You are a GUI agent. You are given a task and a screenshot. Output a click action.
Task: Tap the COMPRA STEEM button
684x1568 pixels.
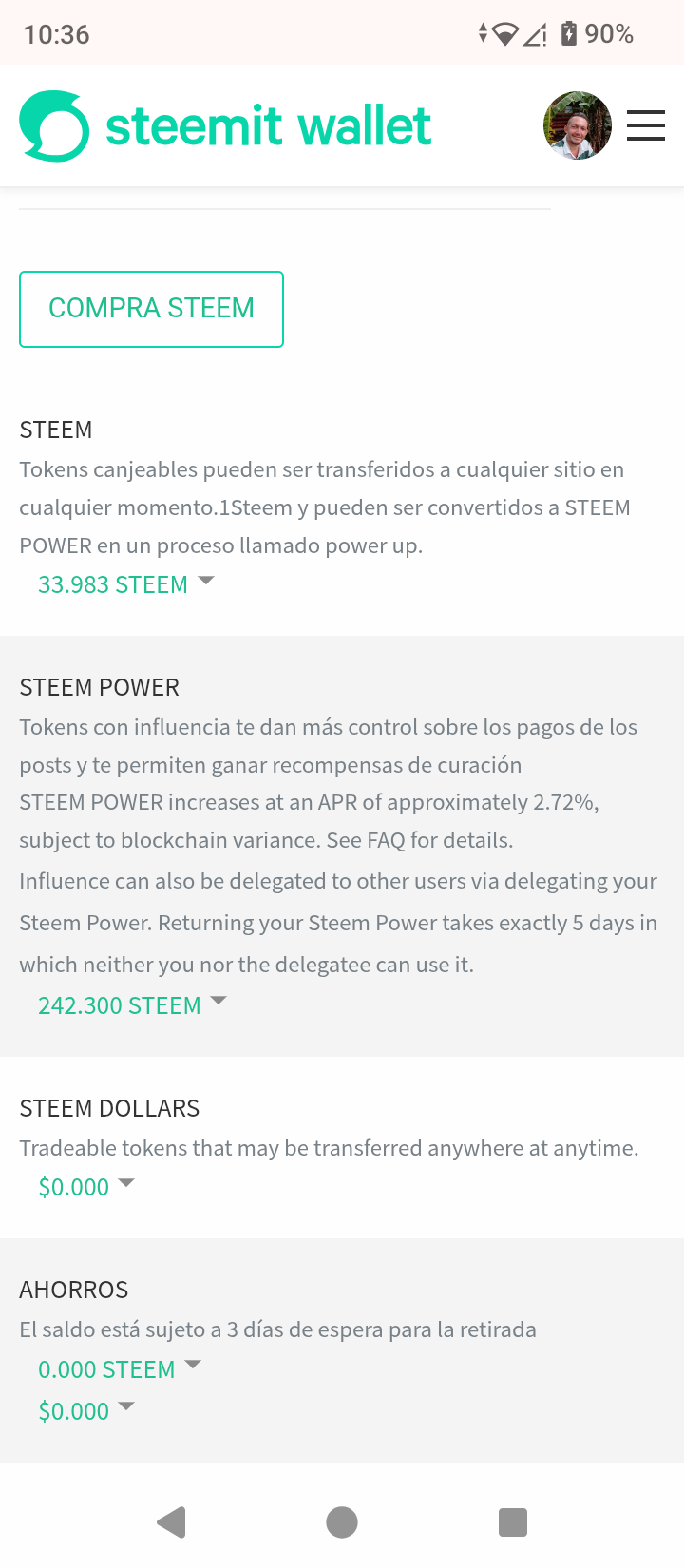pyautogui.click(x=151, y=309)
